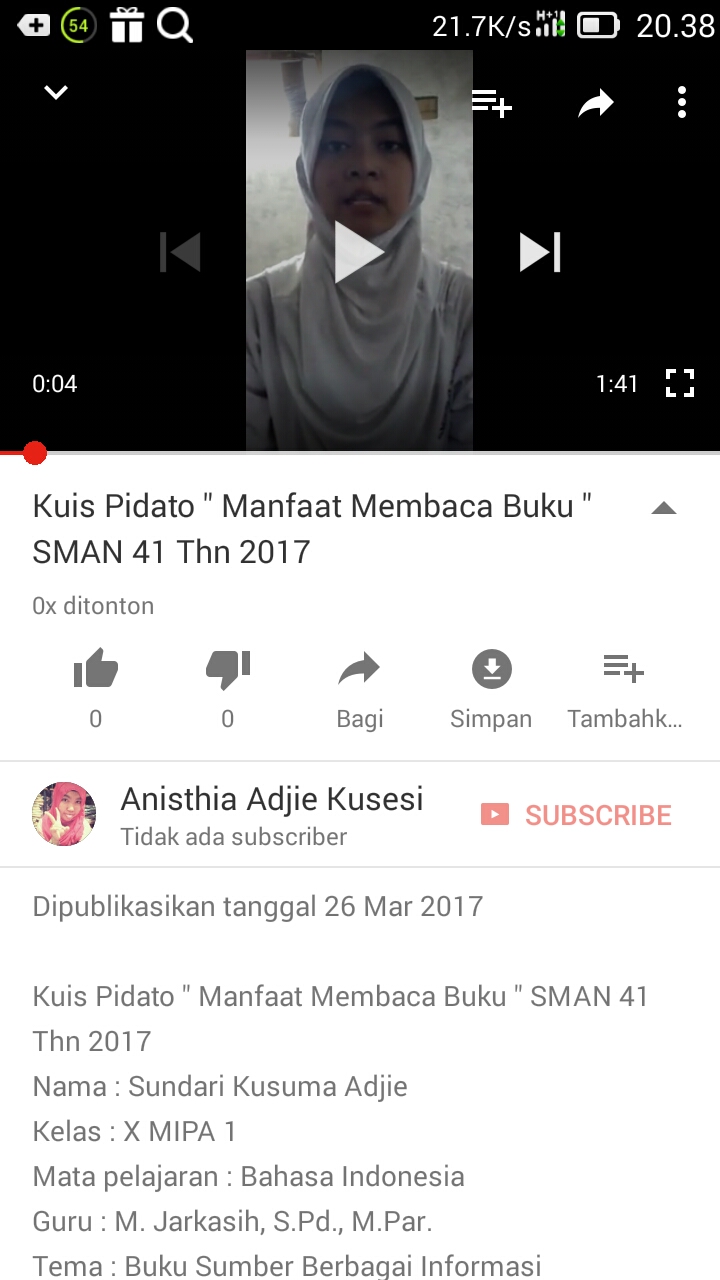
Task: Minimize the video player with the down chevron
Action: [55, 93]
